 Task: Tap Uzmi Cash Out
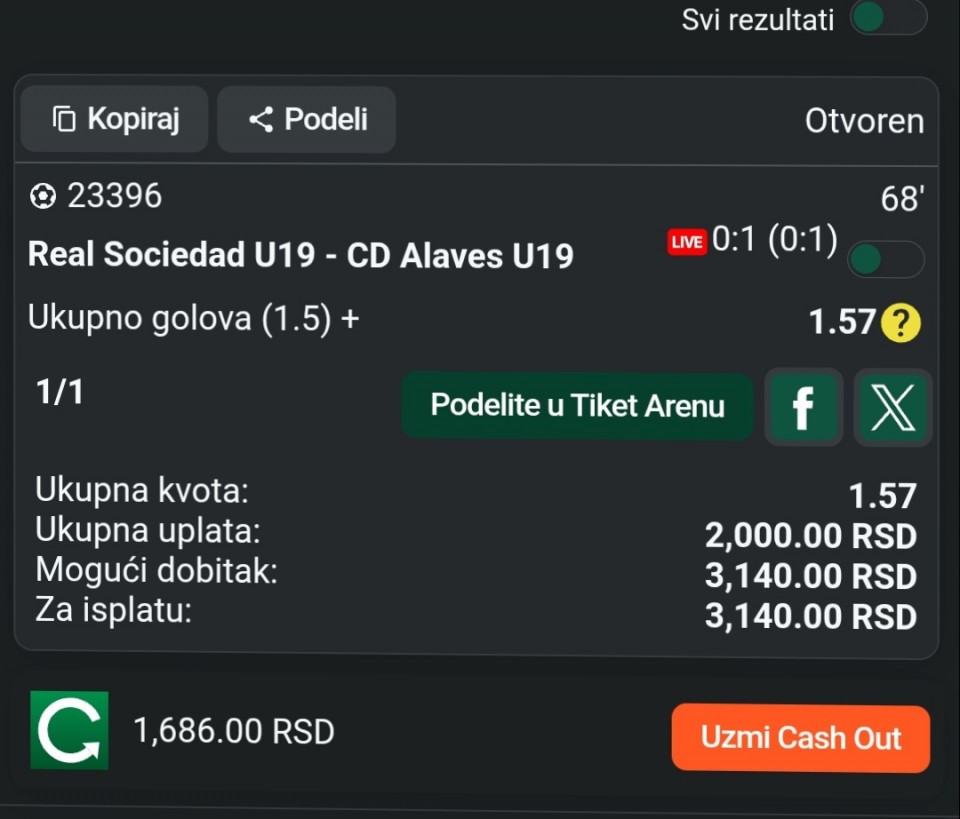pos(800,738)
